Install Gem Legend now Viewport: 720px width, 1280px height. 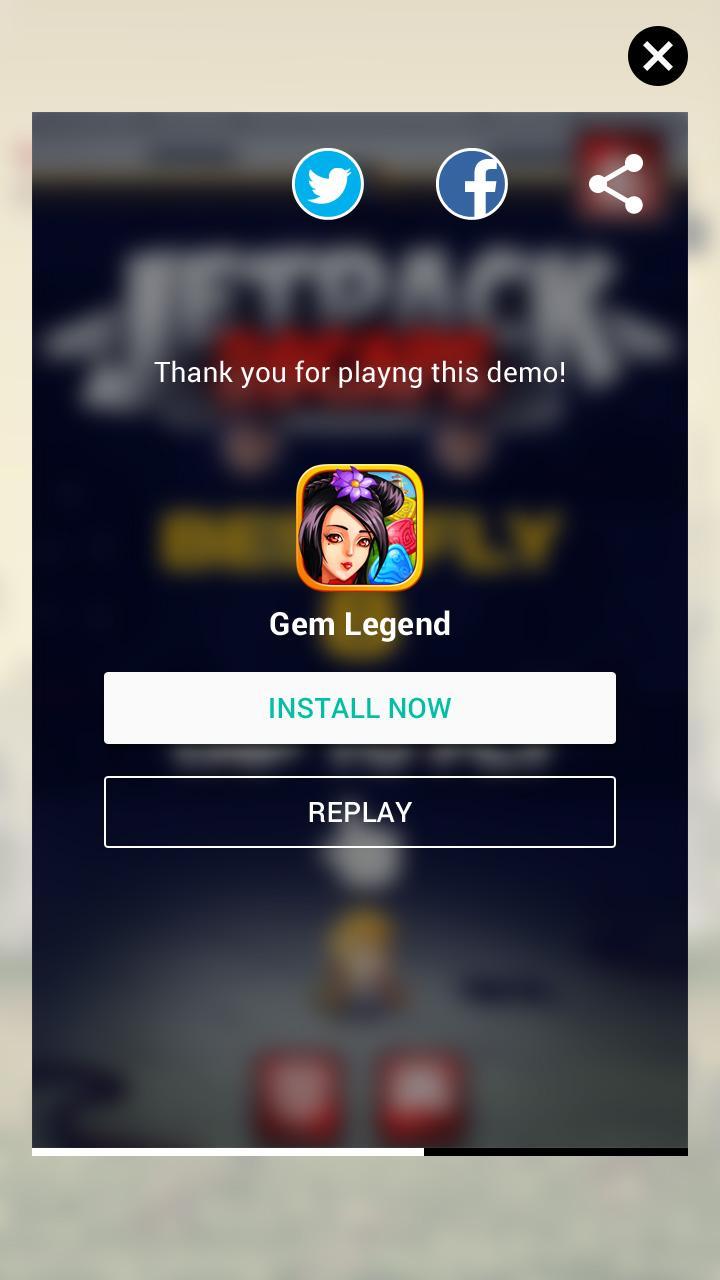[360, 708]
